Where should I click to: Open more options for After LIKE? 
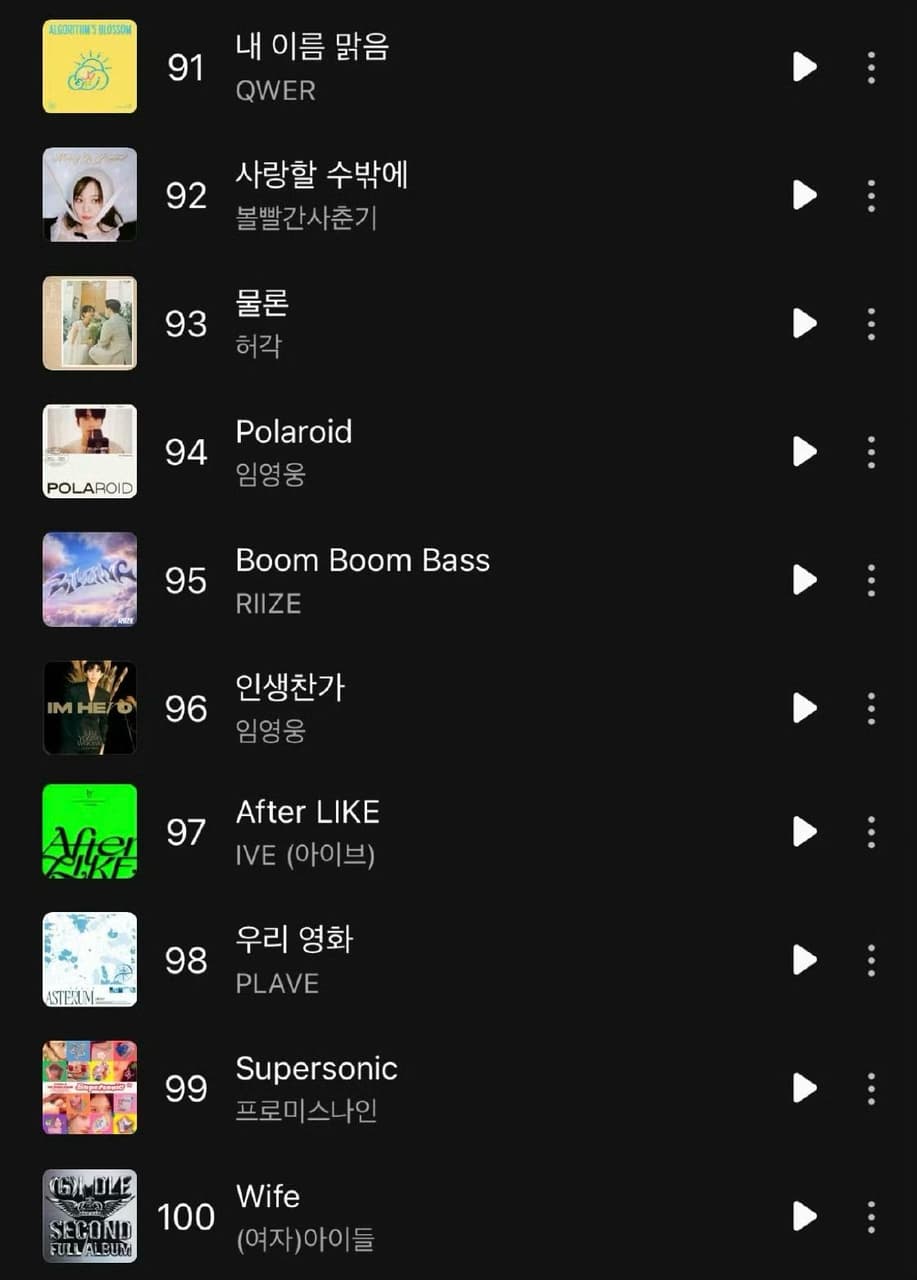click(871, 831)
